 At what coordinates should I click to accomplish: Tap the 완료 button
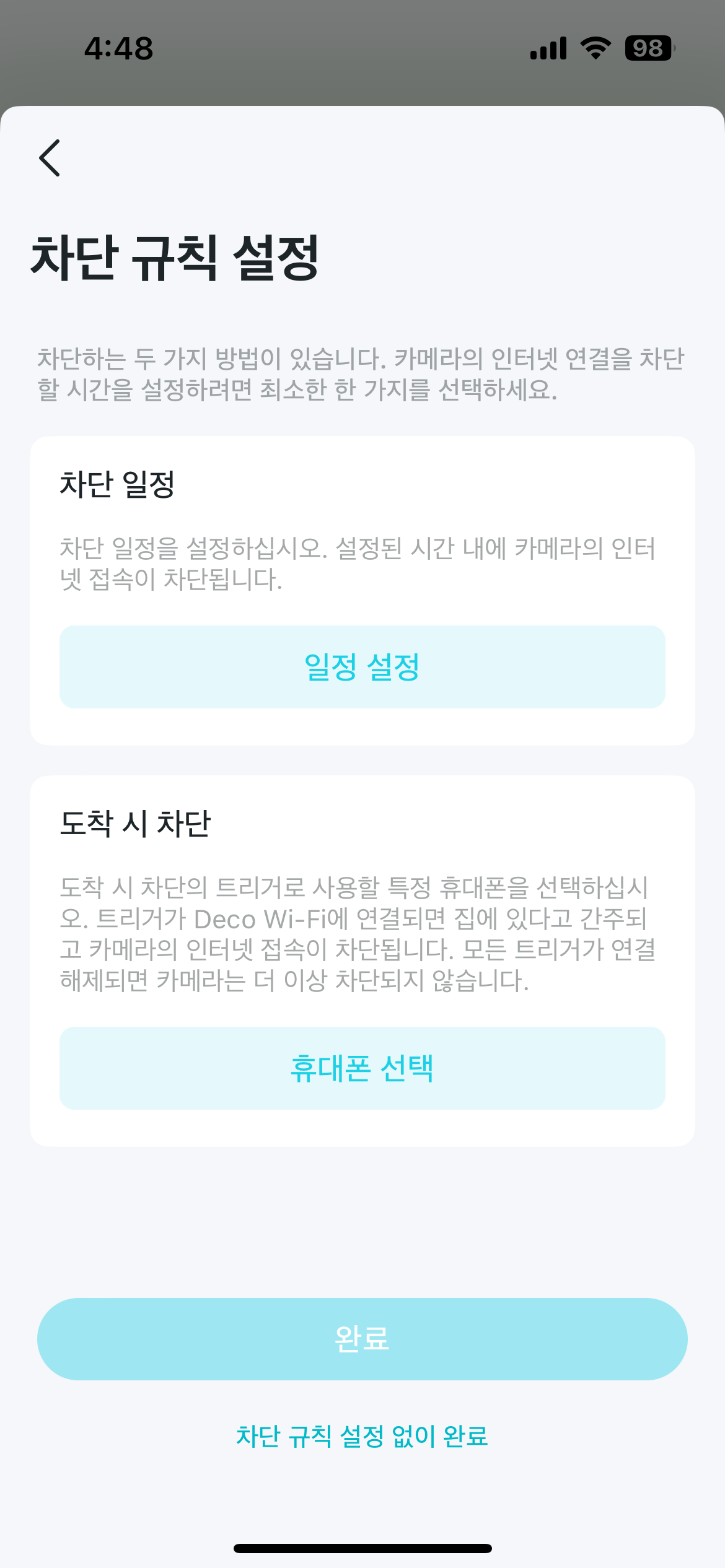coord(362,1339)
